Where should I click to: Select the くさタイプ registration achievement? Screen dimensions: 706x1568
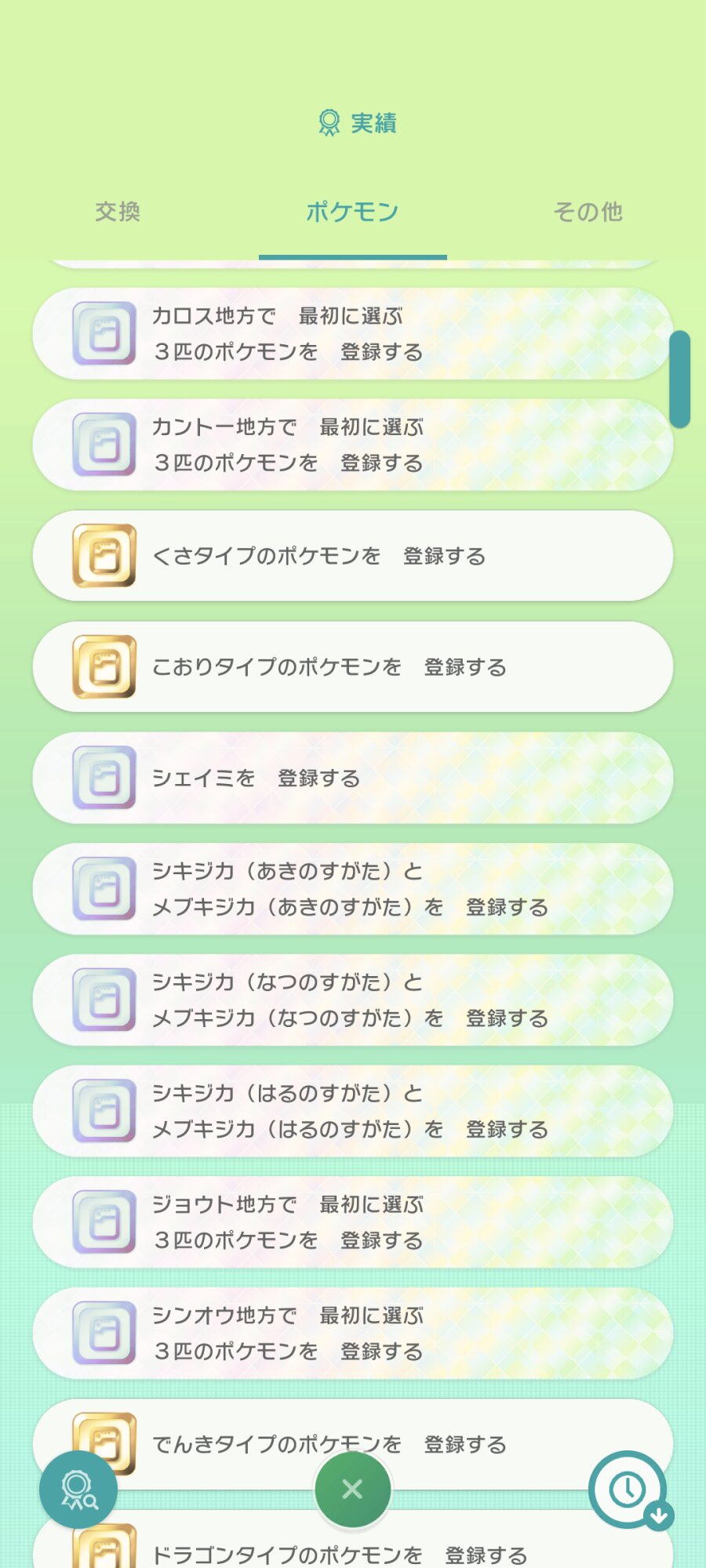pos(353,556)
